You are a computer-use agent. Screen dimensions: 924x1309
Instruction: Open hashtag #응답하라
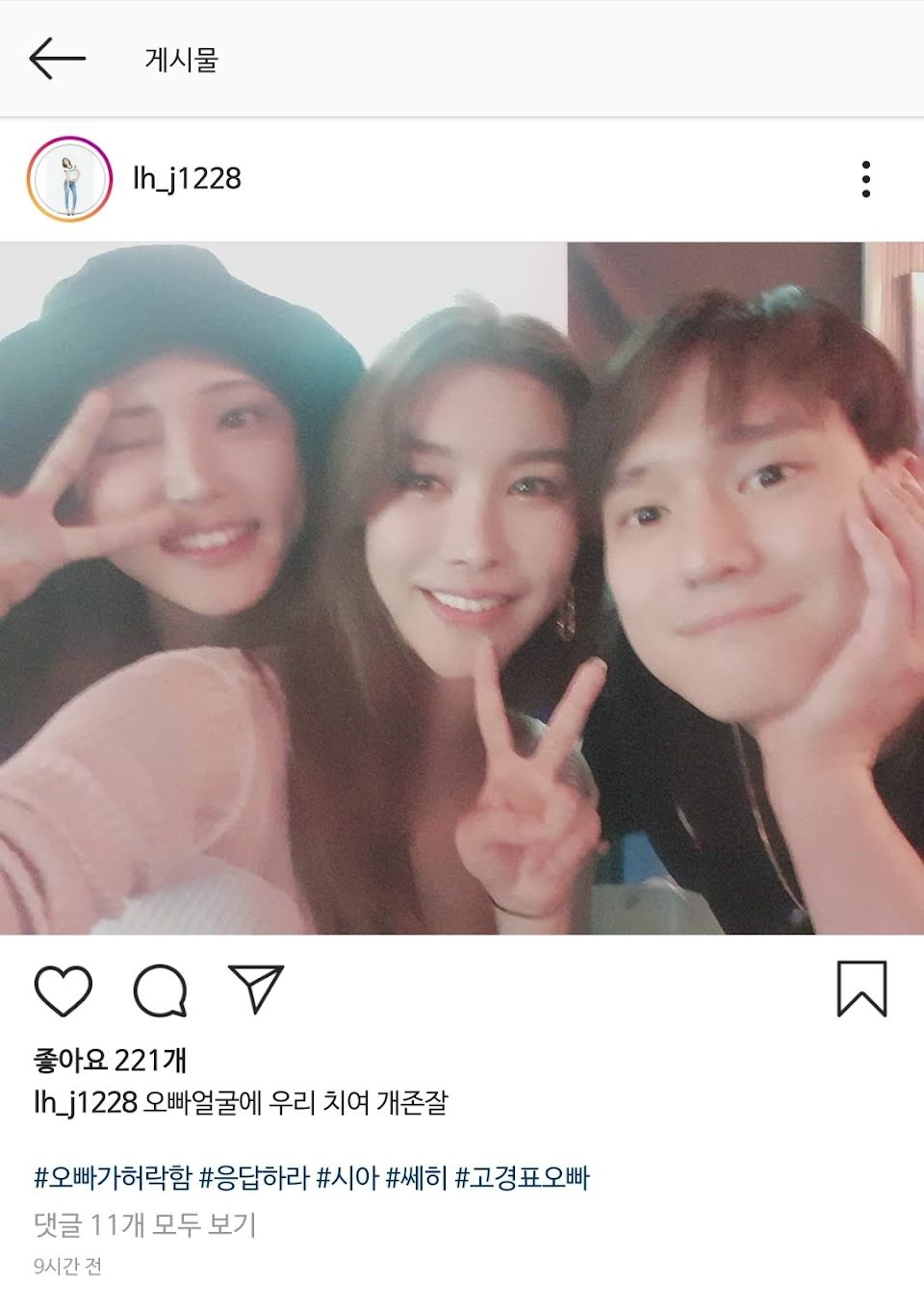[254, 1178]
